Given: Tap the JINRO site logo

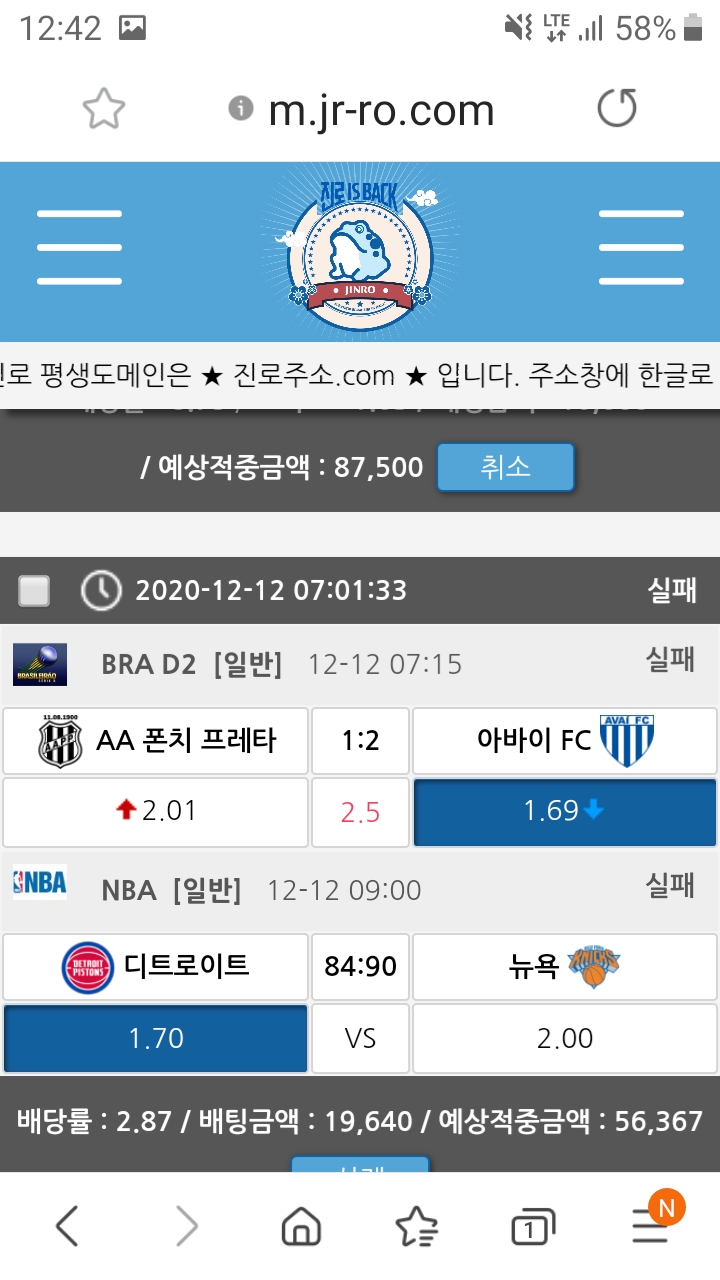Looking at the screenshot, I should click(358, 250).
